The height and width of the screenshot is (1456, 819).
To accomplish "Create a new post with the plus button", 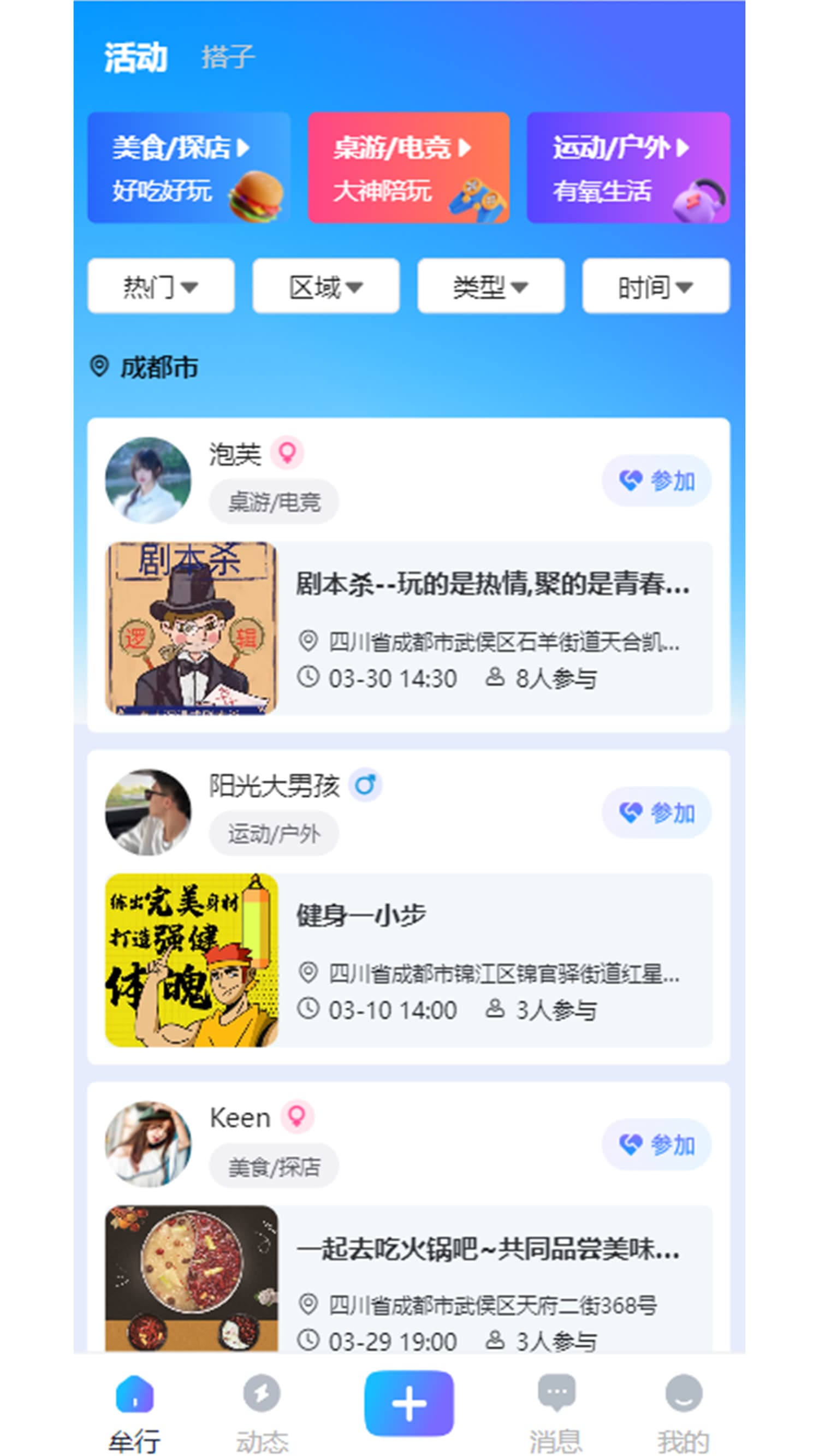I will 408,1403.
